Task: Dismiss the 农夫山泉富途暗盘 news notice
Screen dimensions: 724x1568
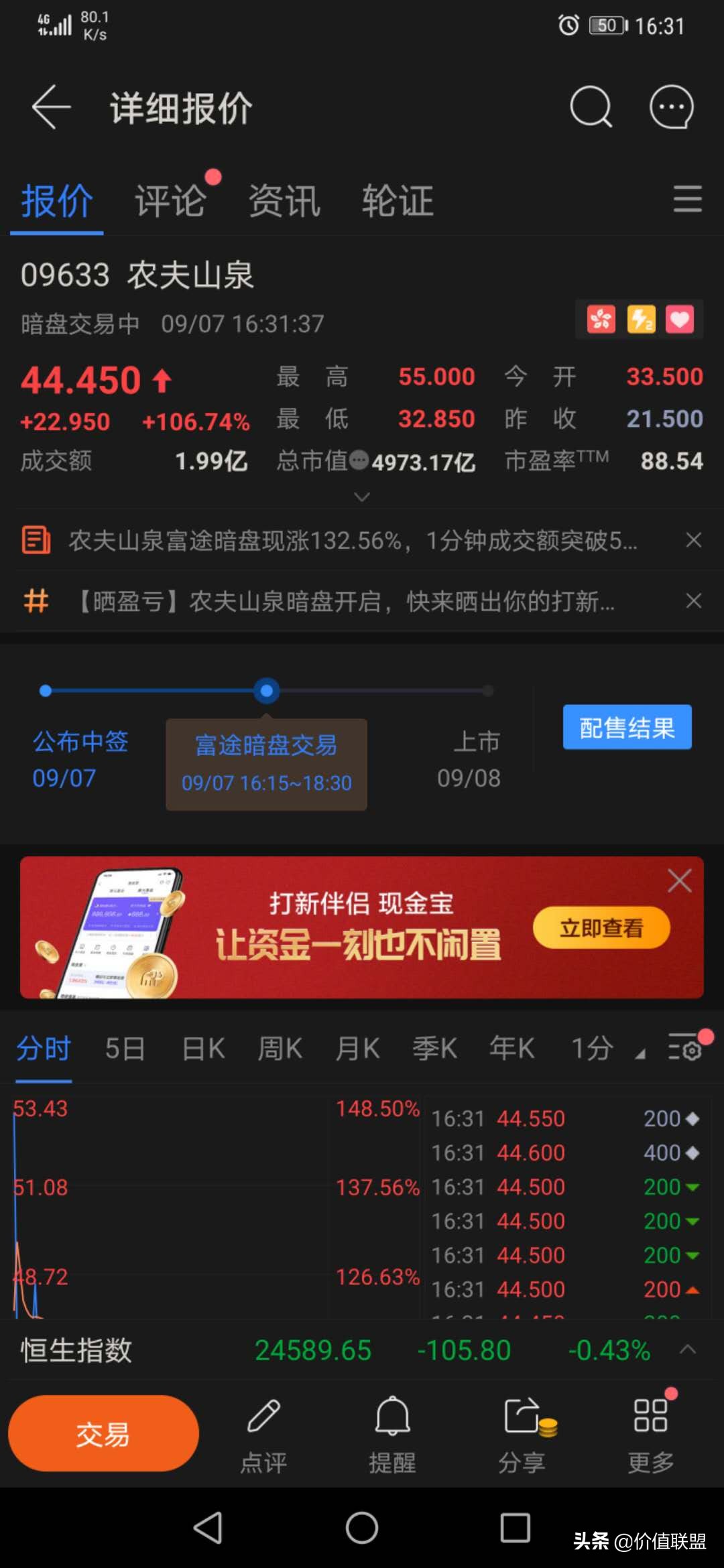Action: (x=694, y=540)
